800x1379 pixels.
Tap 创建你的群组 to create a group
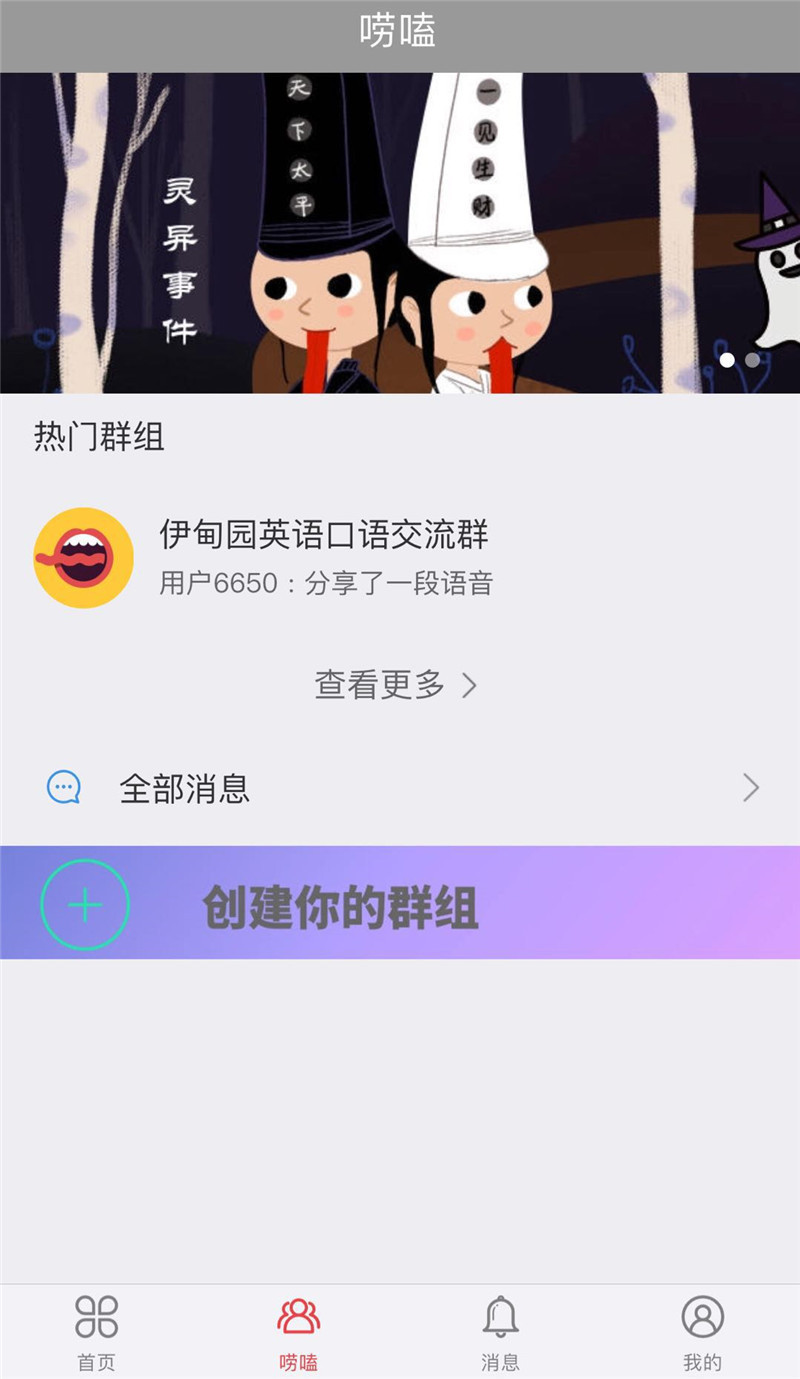(400, 903)
